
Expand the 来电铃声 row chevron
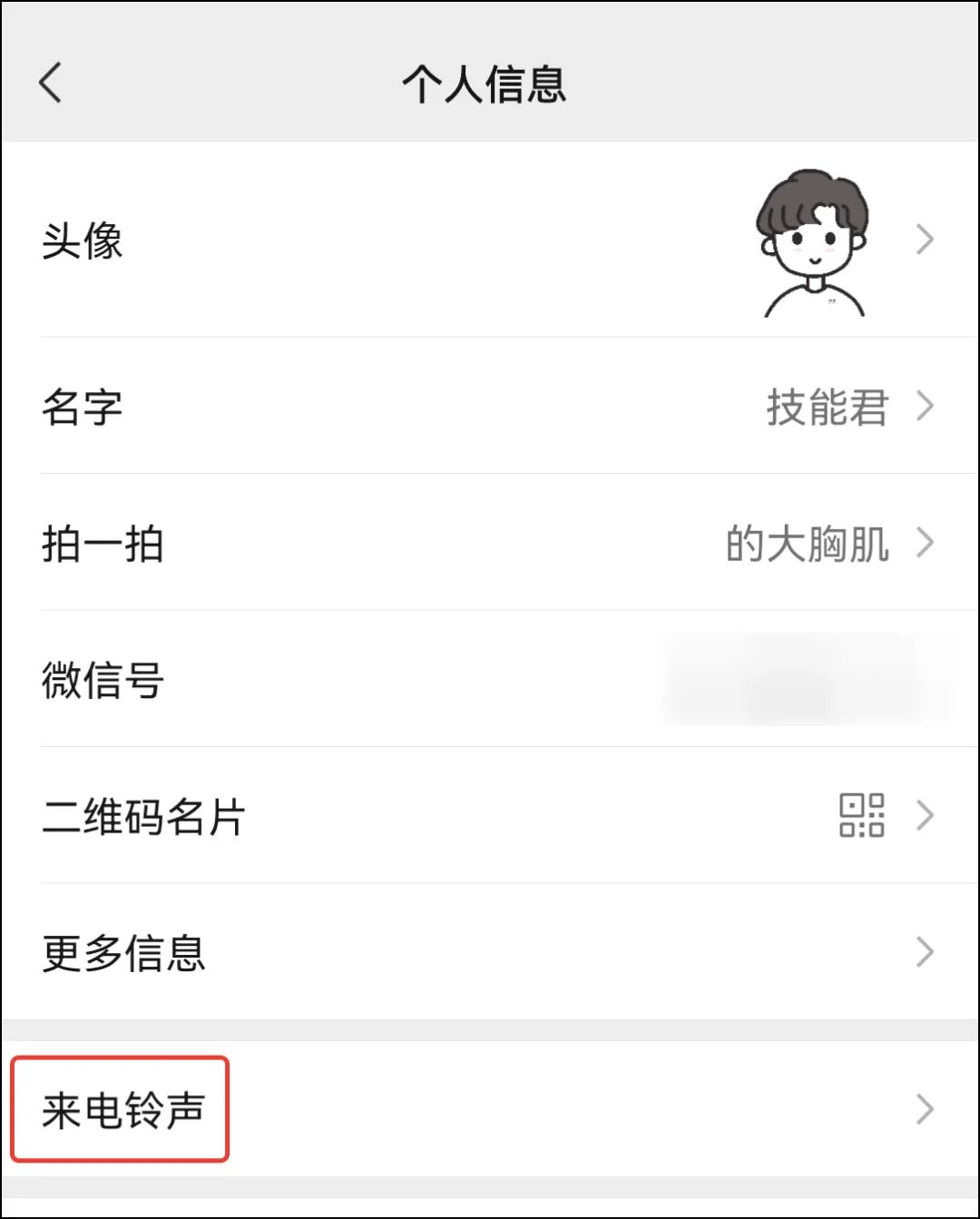click(924, 1107)
